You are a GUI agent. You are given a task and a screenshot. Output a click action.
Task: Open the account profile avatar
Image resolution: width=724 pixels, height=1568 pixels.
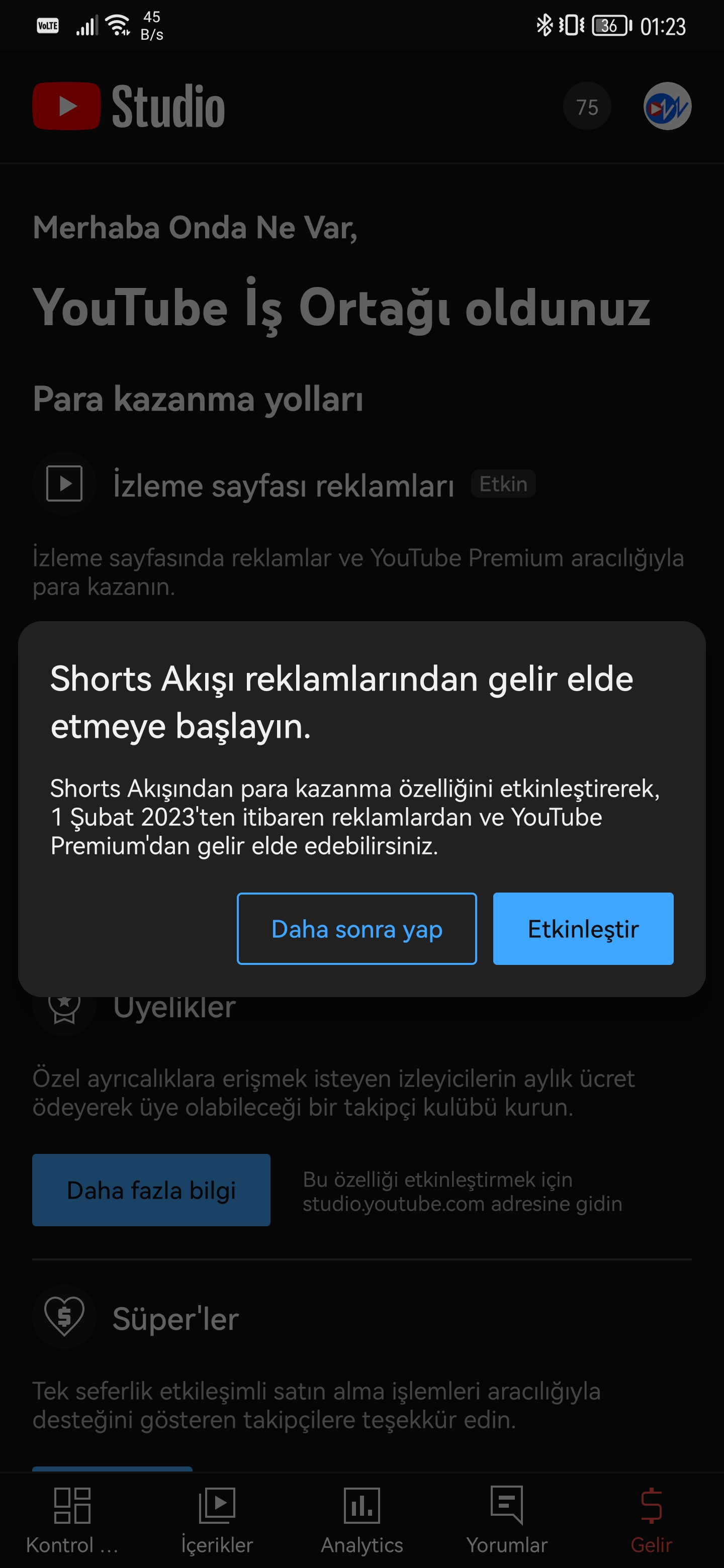tap(667, 107)
